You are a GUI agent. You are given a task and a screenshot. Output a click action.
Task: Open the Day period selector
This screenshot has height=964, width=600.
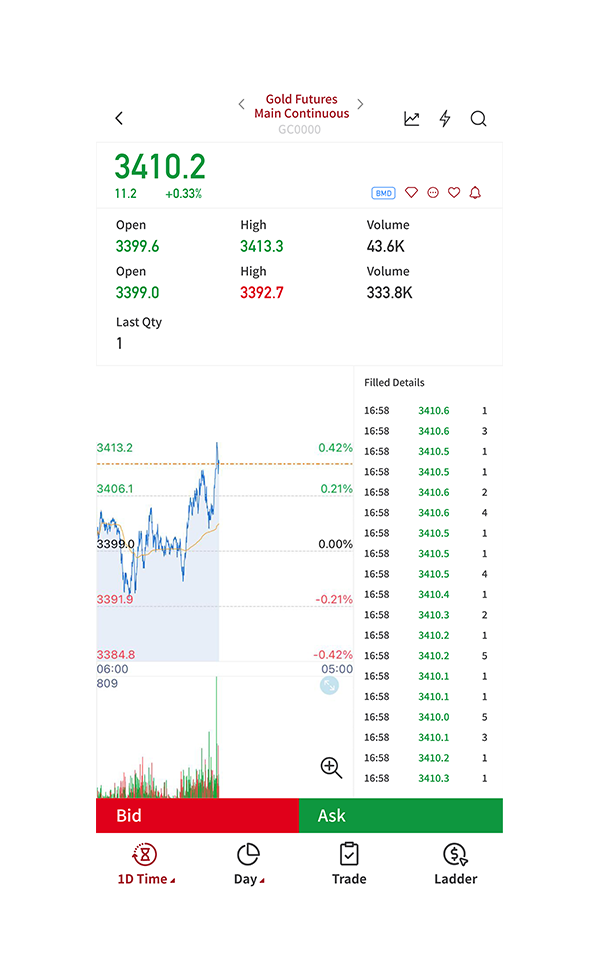point(248,864)
